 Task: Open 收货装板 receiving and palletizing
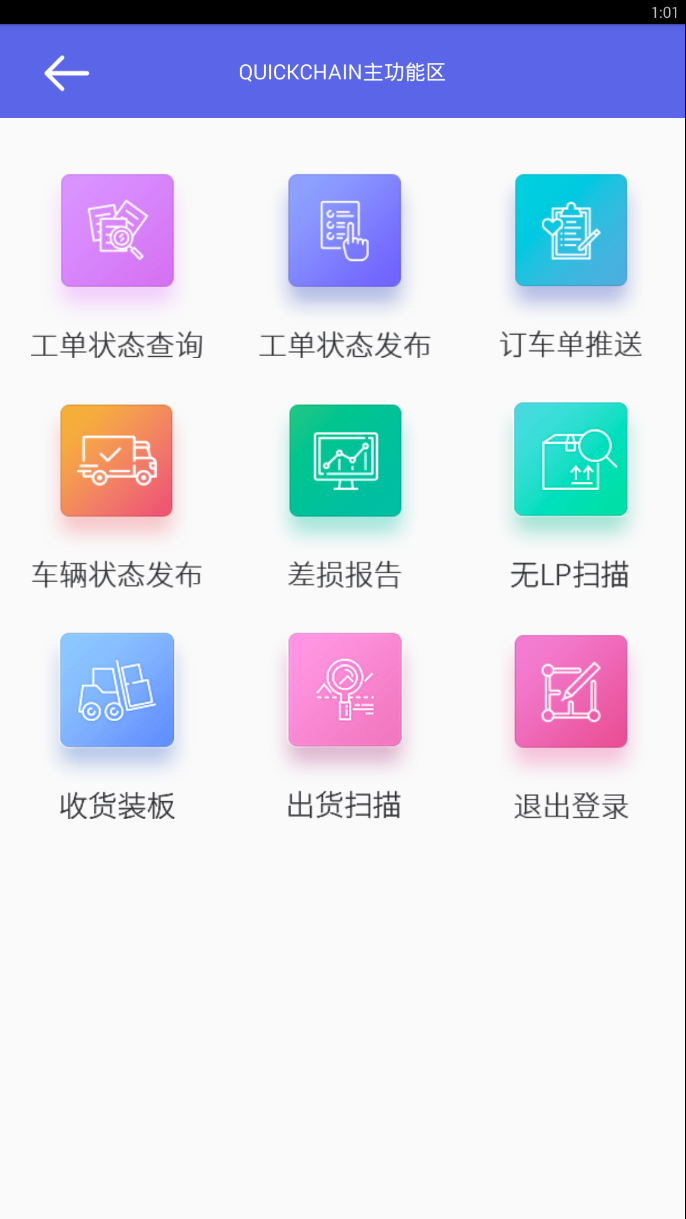[x=117, y=690]
